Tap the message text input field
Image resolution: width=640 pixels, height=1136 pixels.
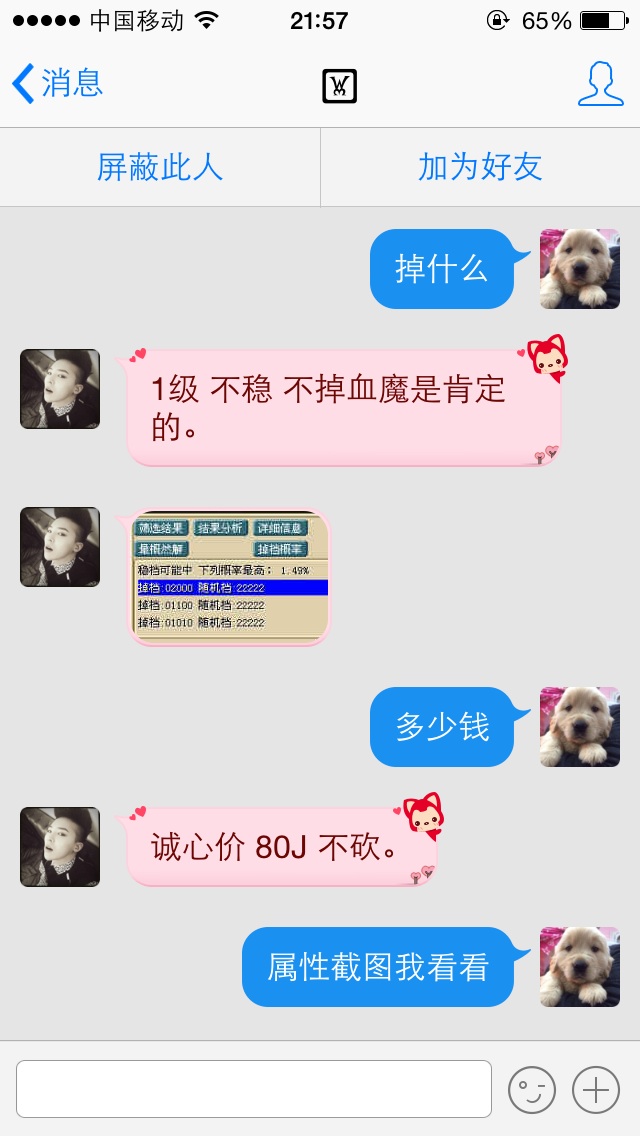[x=254, y=1089]
